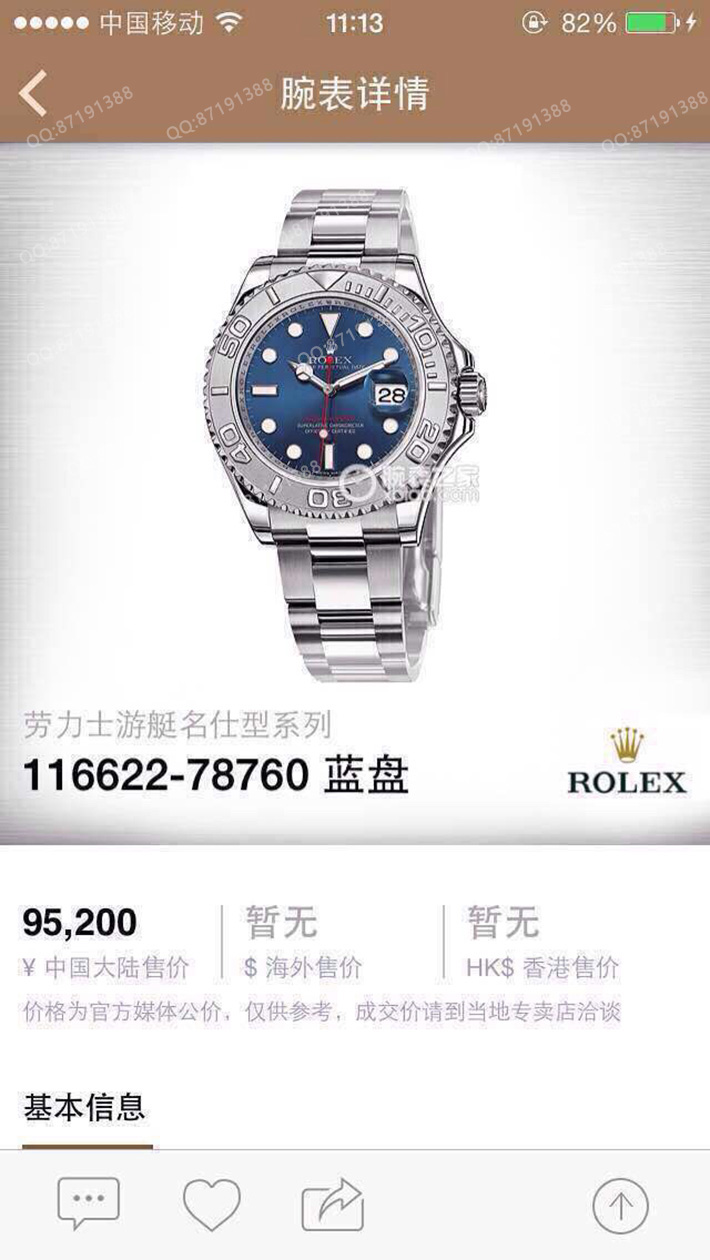
Task: Add this watch to favorites with the heart
Action: tap(212, 1204)
